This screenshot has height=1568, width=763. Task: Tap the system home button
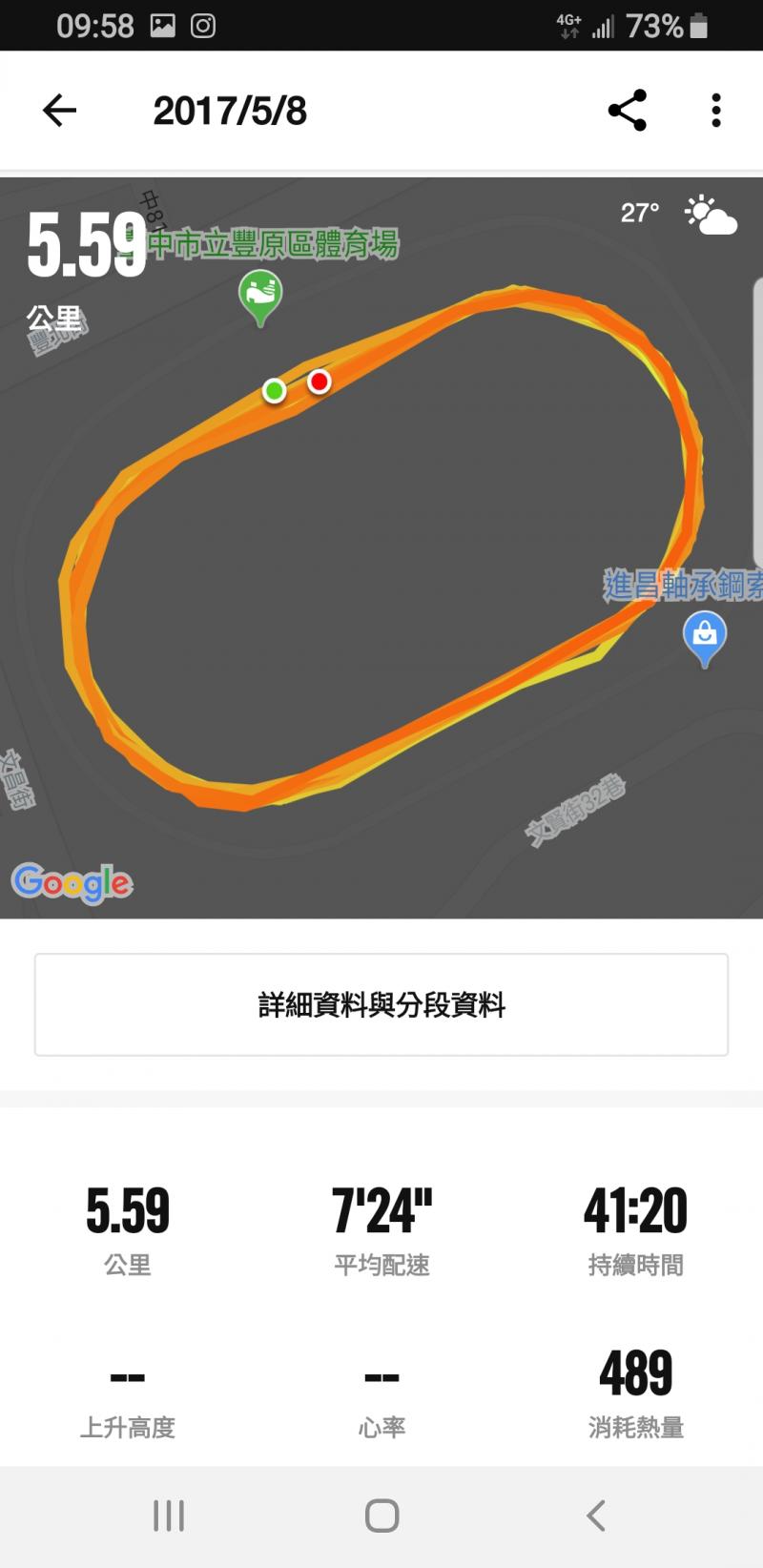click(381, 1516)
